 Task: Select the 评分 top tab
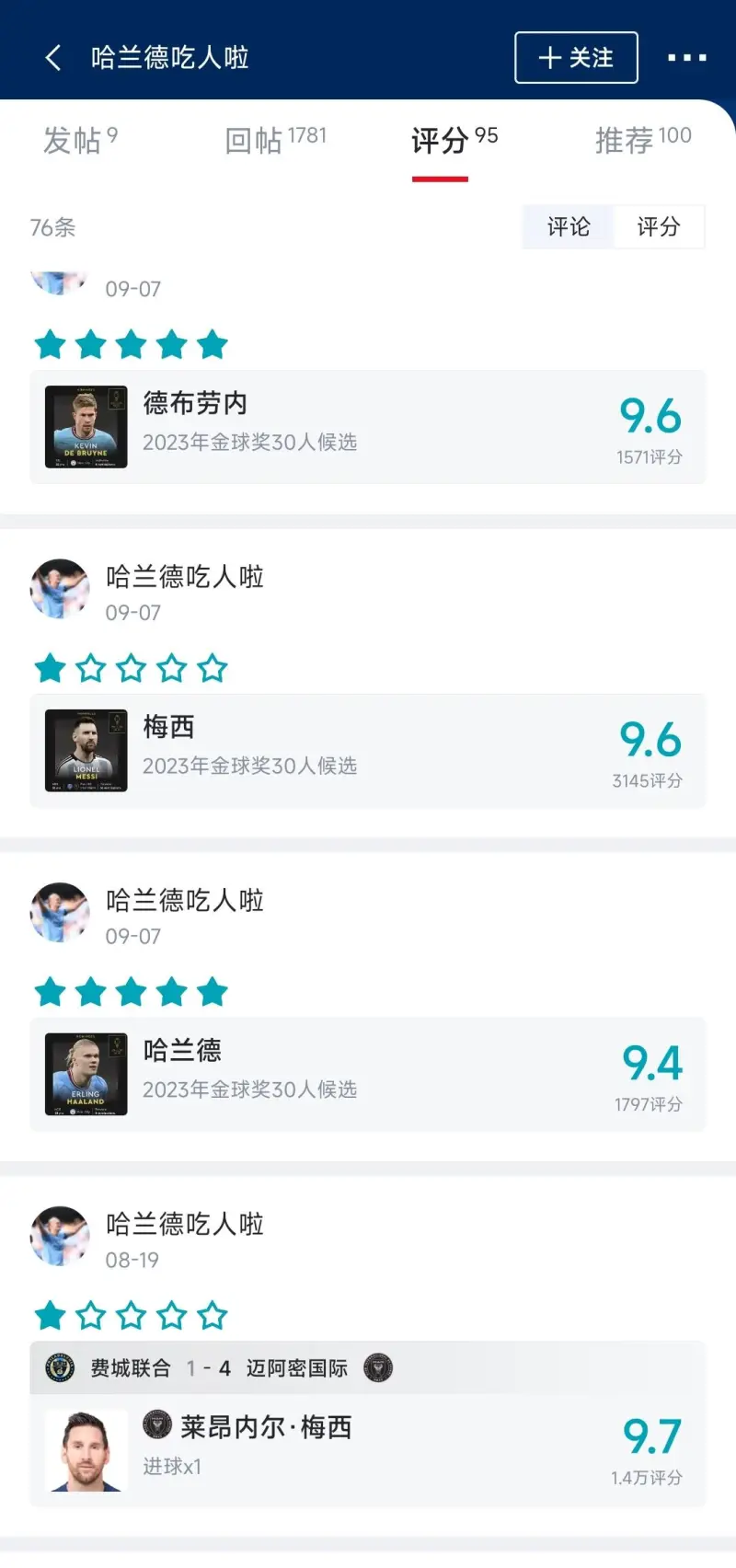click(454, 140)
